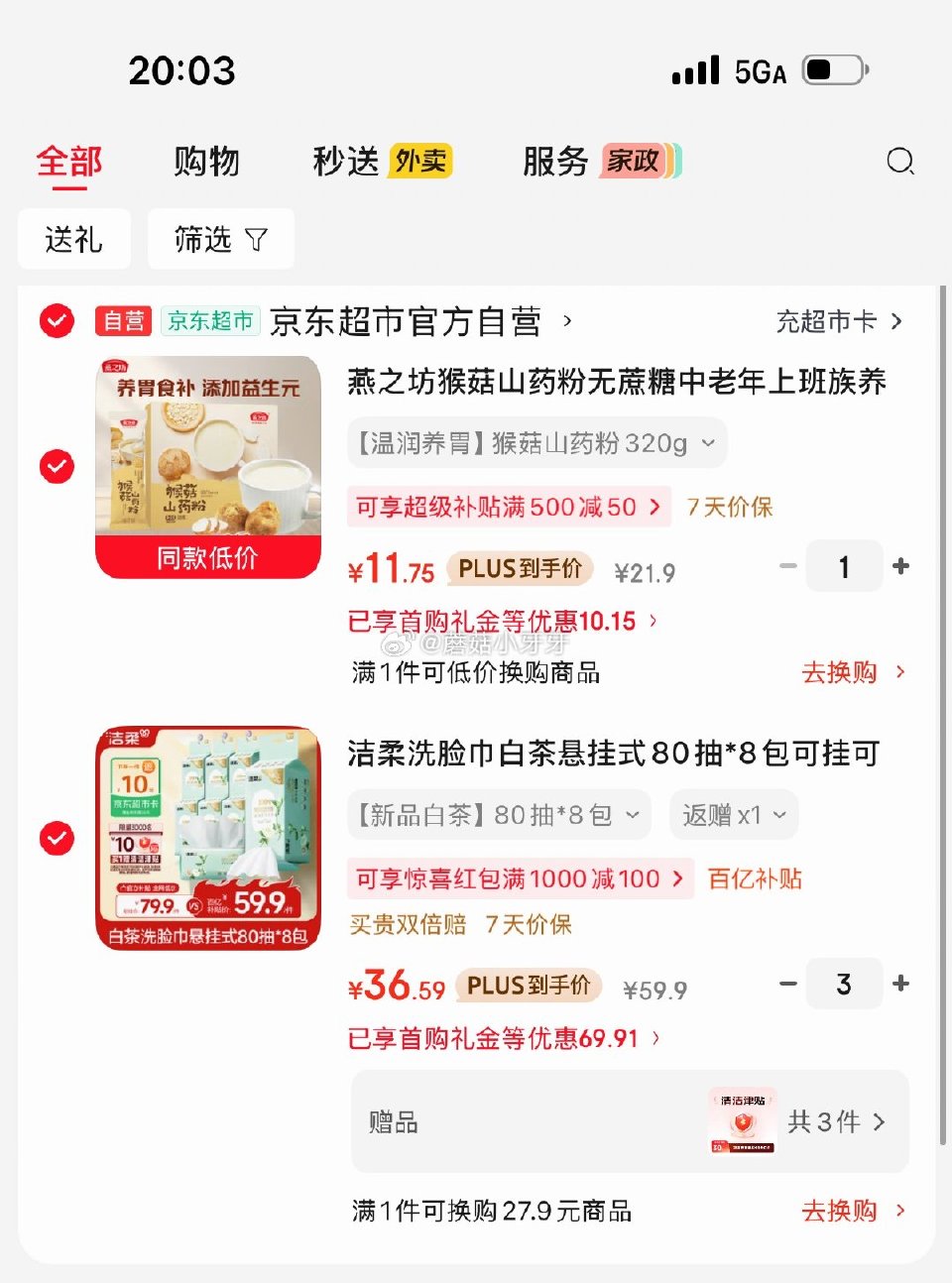The height and width of the screenshot is (1283, 952).
Task: Switch to the 购物 tab
Action: click(206, 161)
